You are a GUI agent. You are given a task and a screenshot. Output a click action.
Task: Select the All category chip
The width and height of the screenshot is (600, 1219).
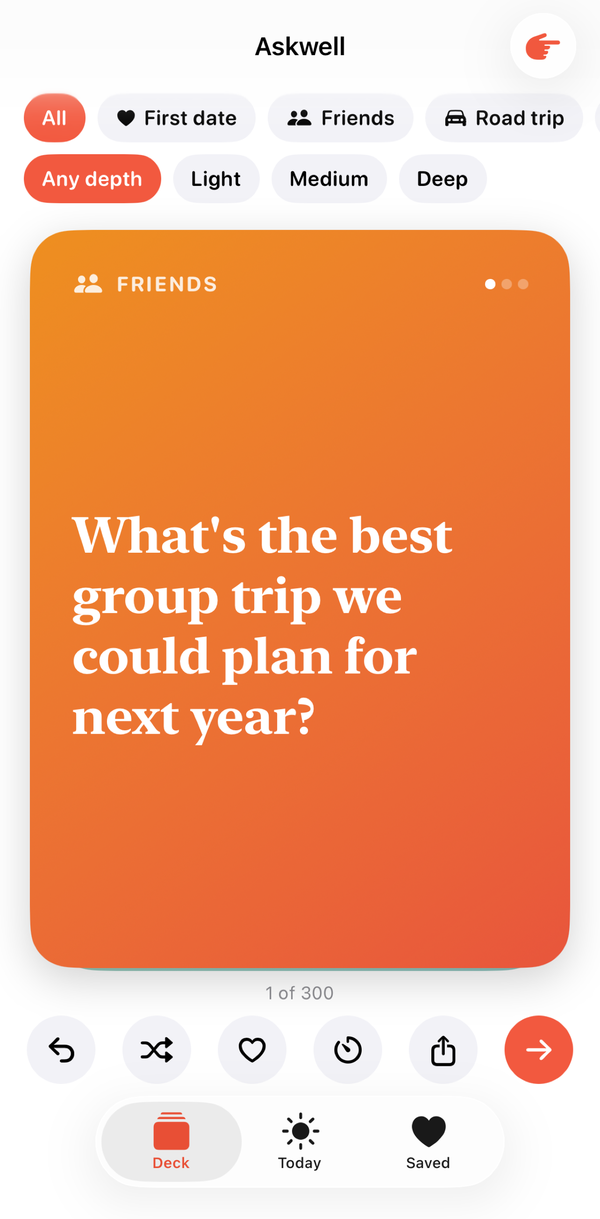tap(55, 118)
